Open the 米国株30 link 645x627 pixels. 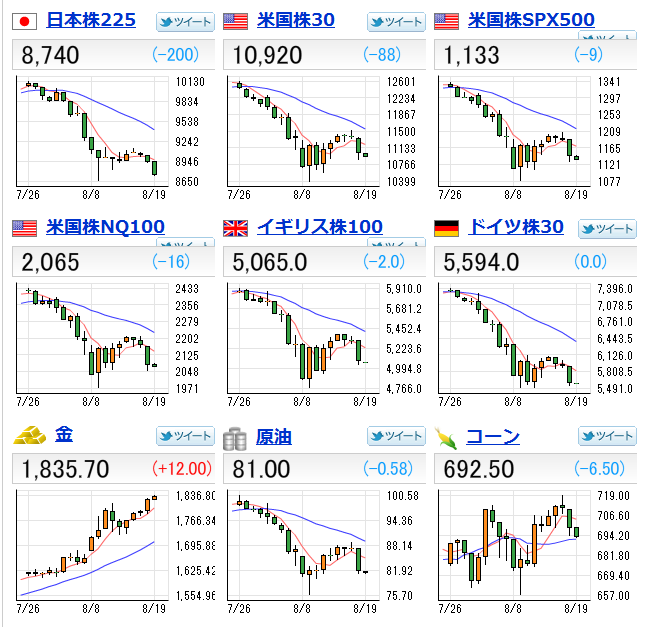coord(295,20)
